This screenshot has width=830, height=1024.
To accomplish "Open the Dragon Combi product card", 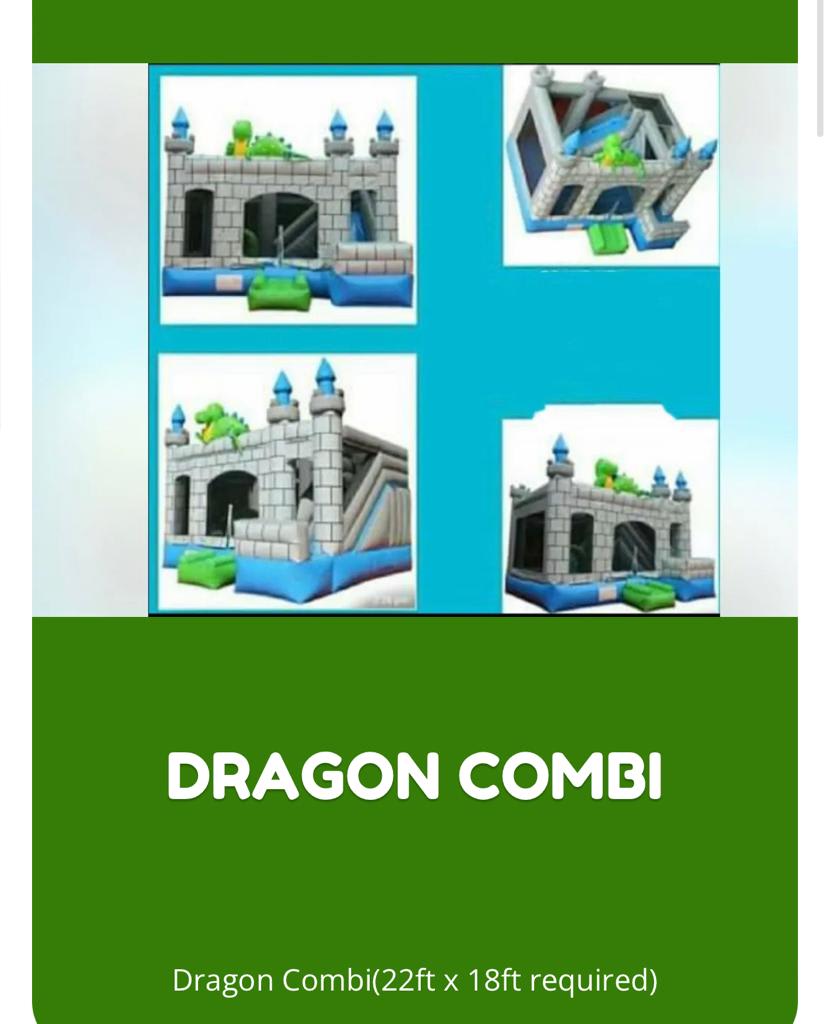I will (x=414, y=776).
